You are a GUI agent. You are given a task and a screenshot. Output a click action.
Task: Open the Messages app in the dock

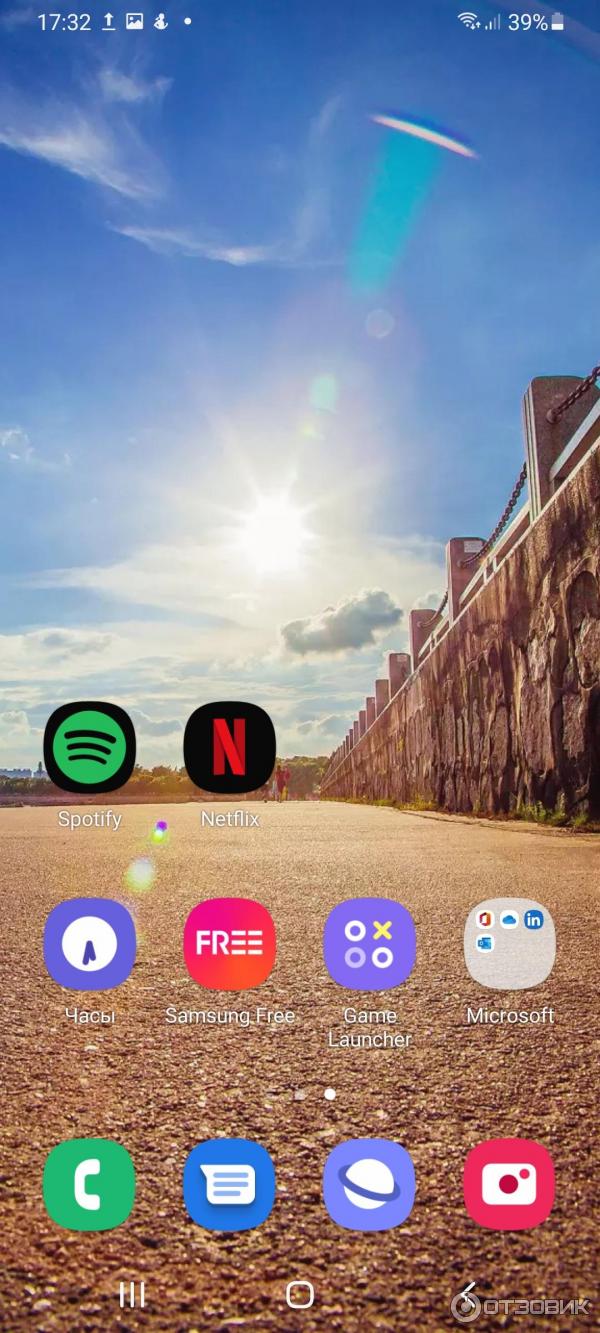click(230, 1184)
